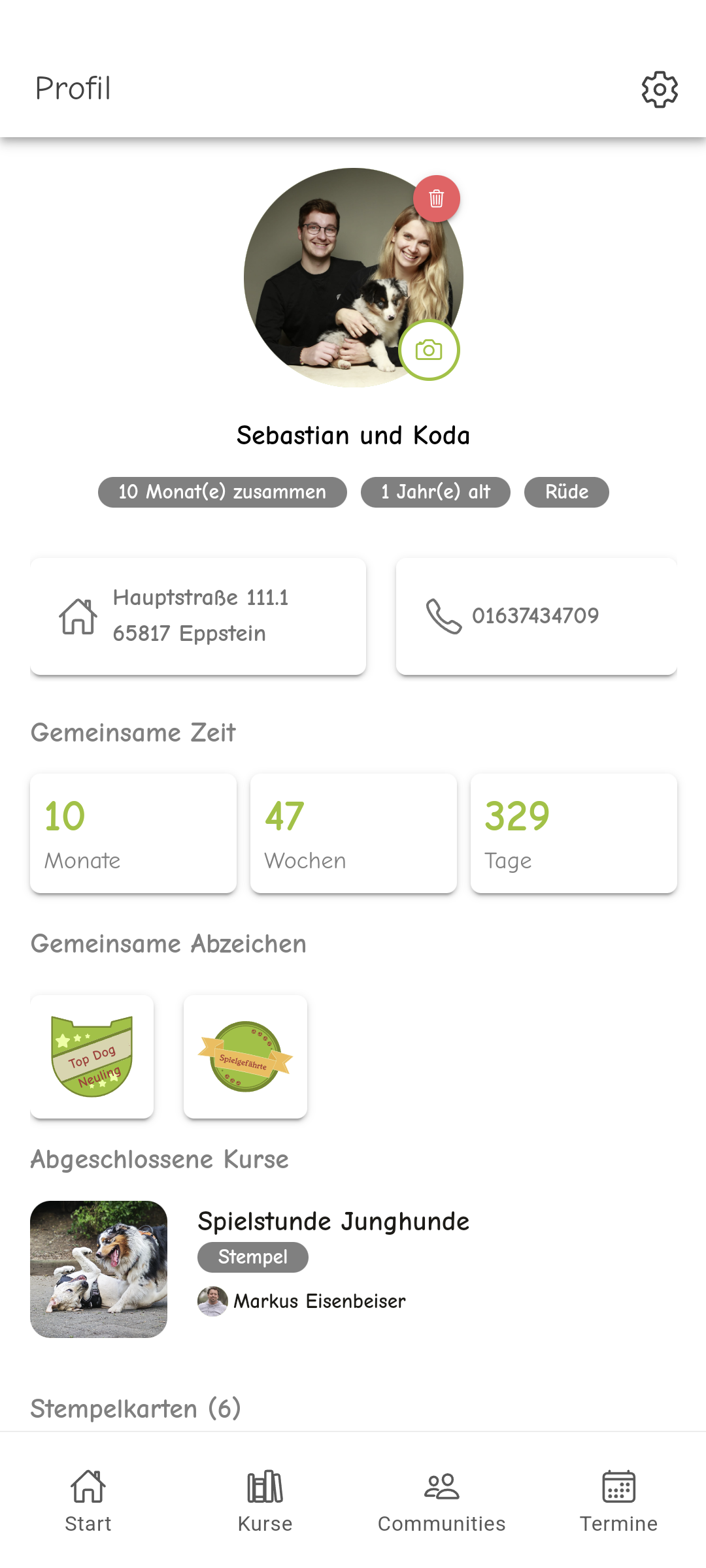This screenshot has height=1568, width=706.
Task: Open the Stempelkarten (6) section
Action: [x=135, y=1409]
